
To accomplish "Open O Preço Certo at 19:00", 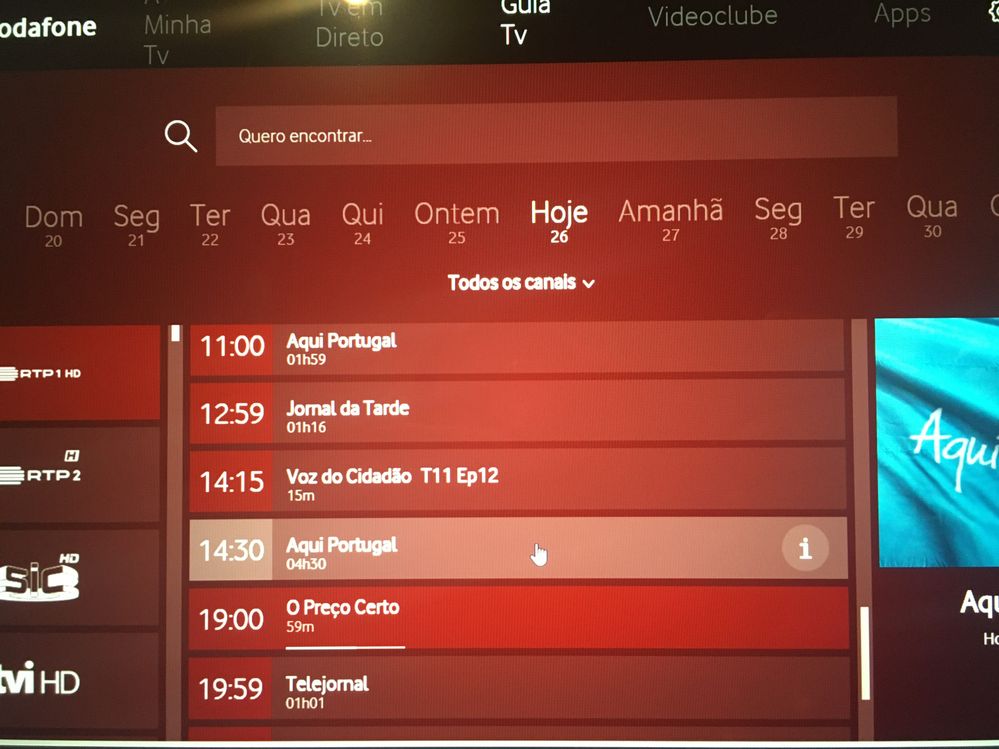I will 517,617.
